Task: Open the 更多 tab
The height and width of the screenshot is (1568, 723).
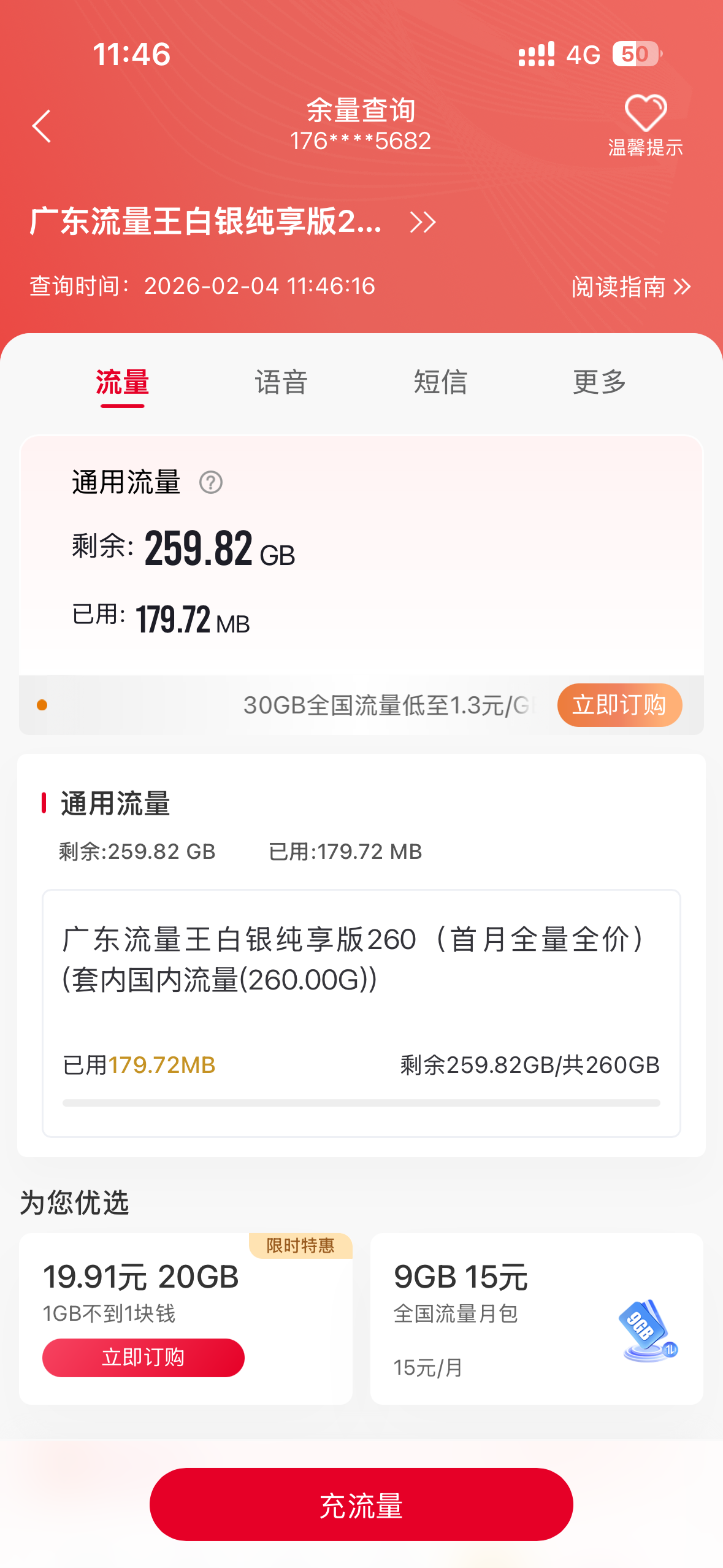Action: [599, 383]
